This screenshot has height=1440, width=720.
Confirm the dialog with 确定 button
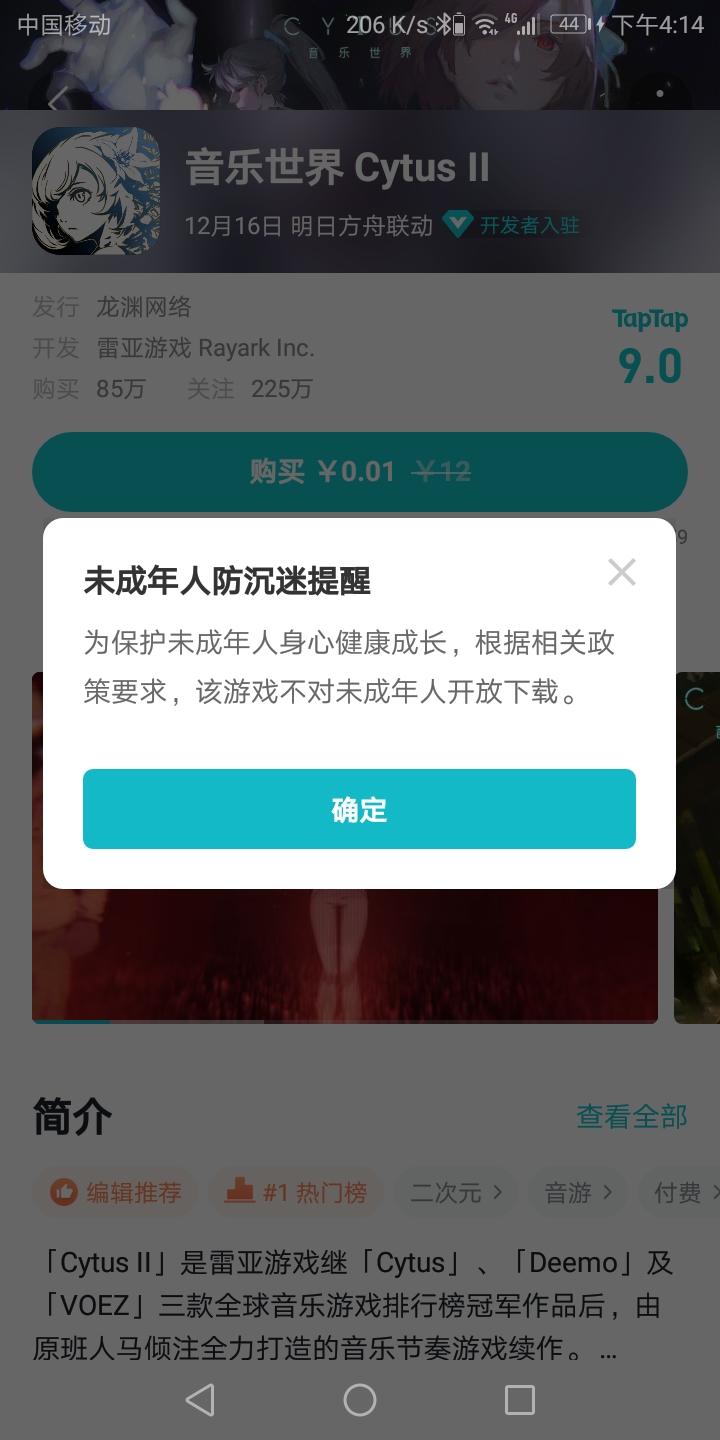[359, 809]
